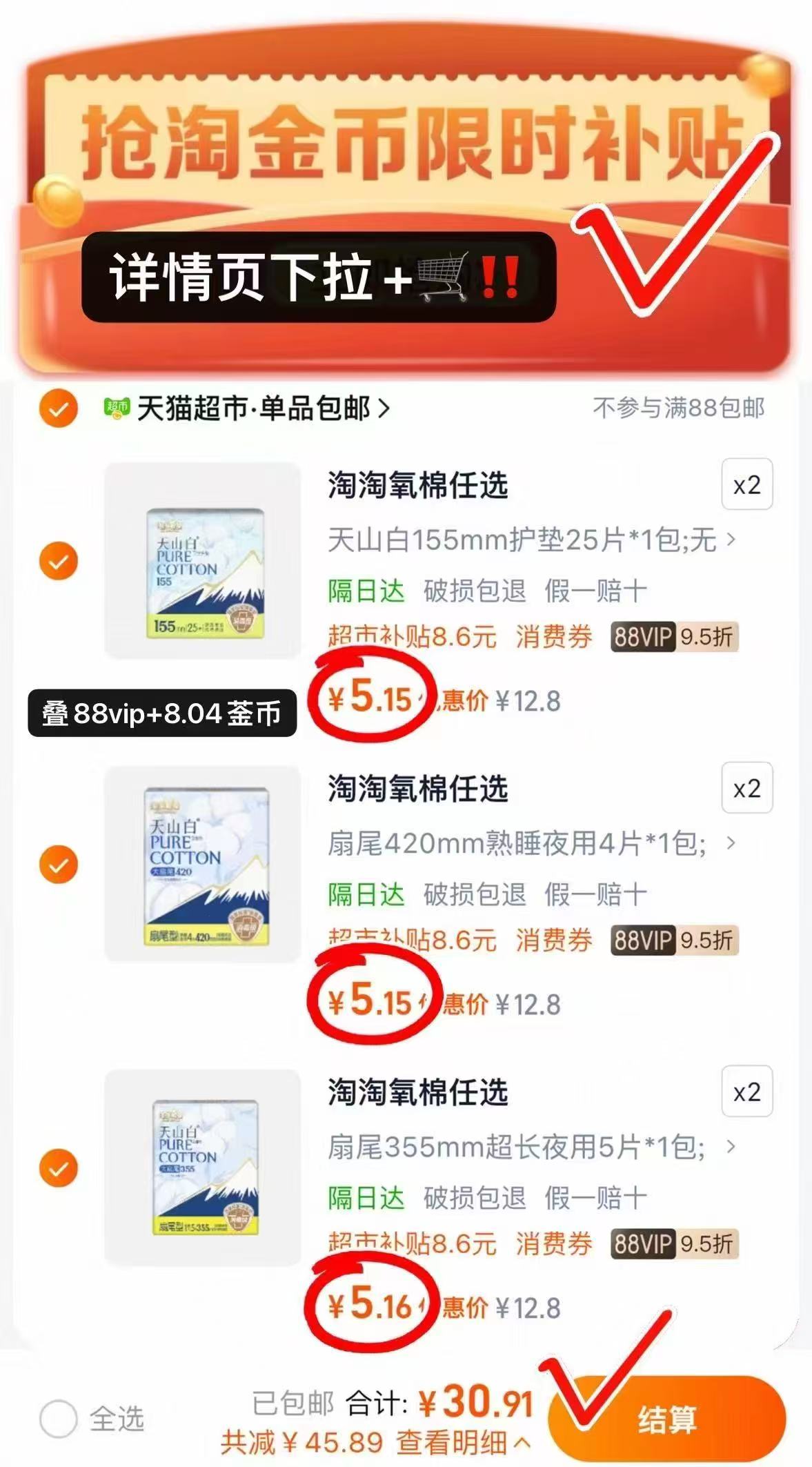
Task: Open 天猫超市·单品包邮 store page
Action: pyautogui.click(x=255, y=407)
